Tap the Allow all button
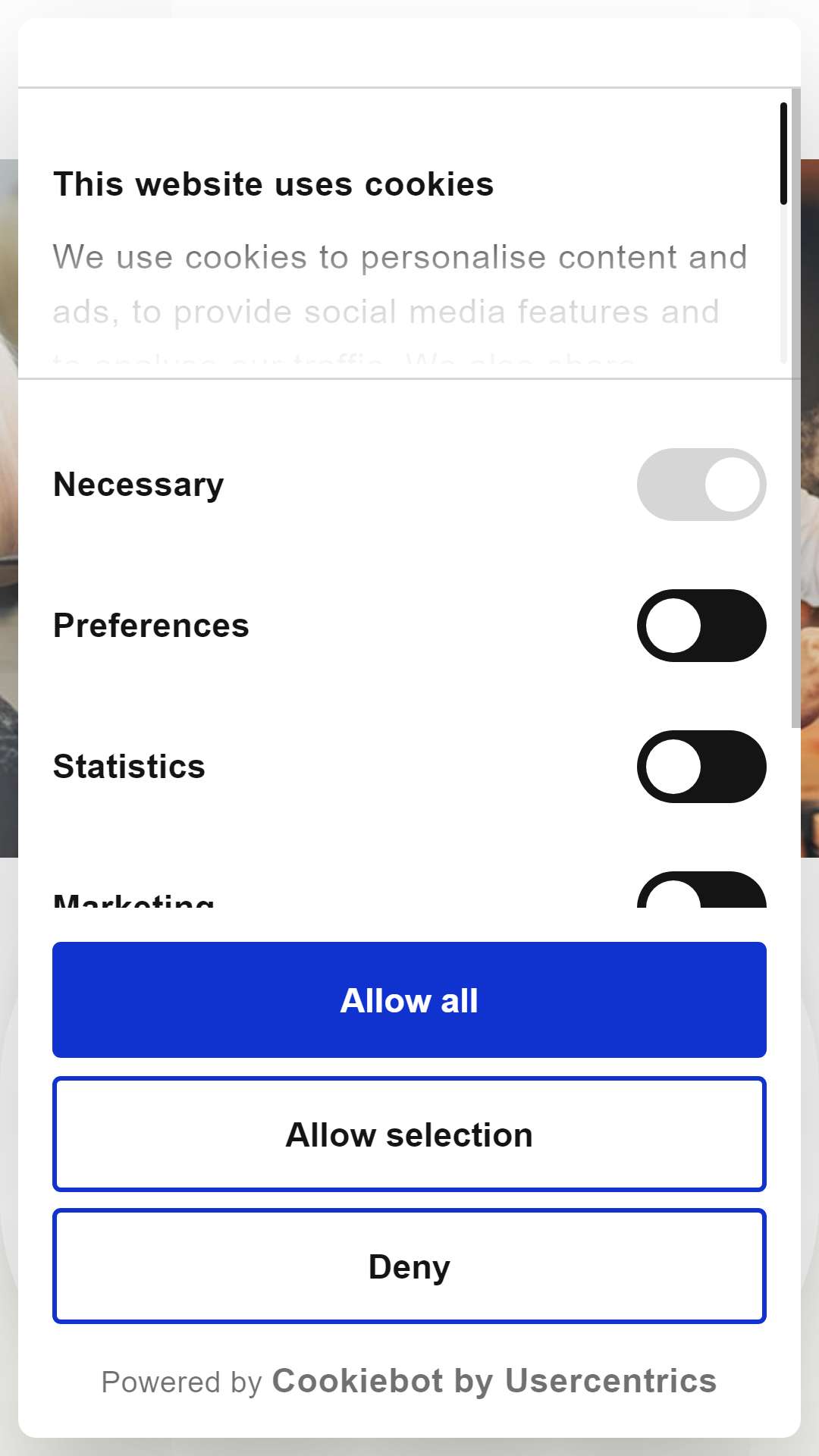 (x=409, y=999)
